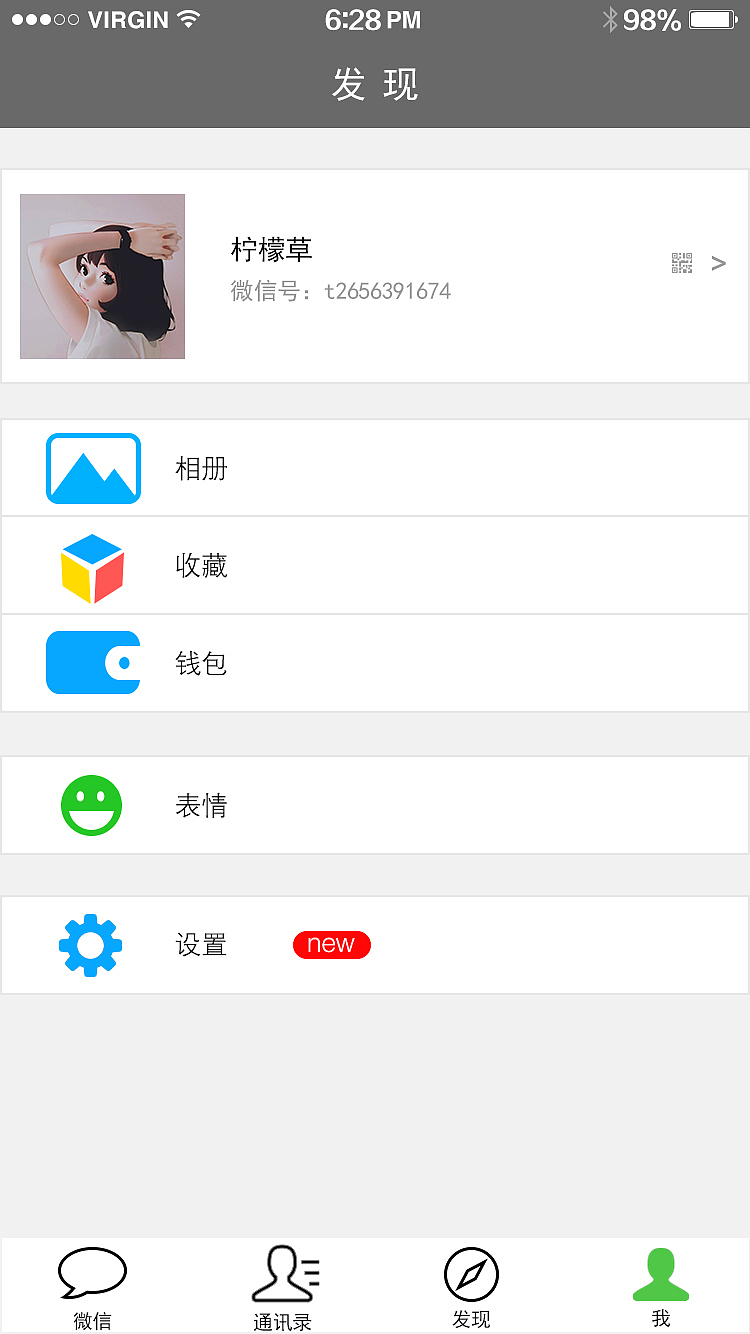This screenshot has width=750, height=1334.
Task: Tap the Bluetooth icon near battery indicator
Action: 608,17
